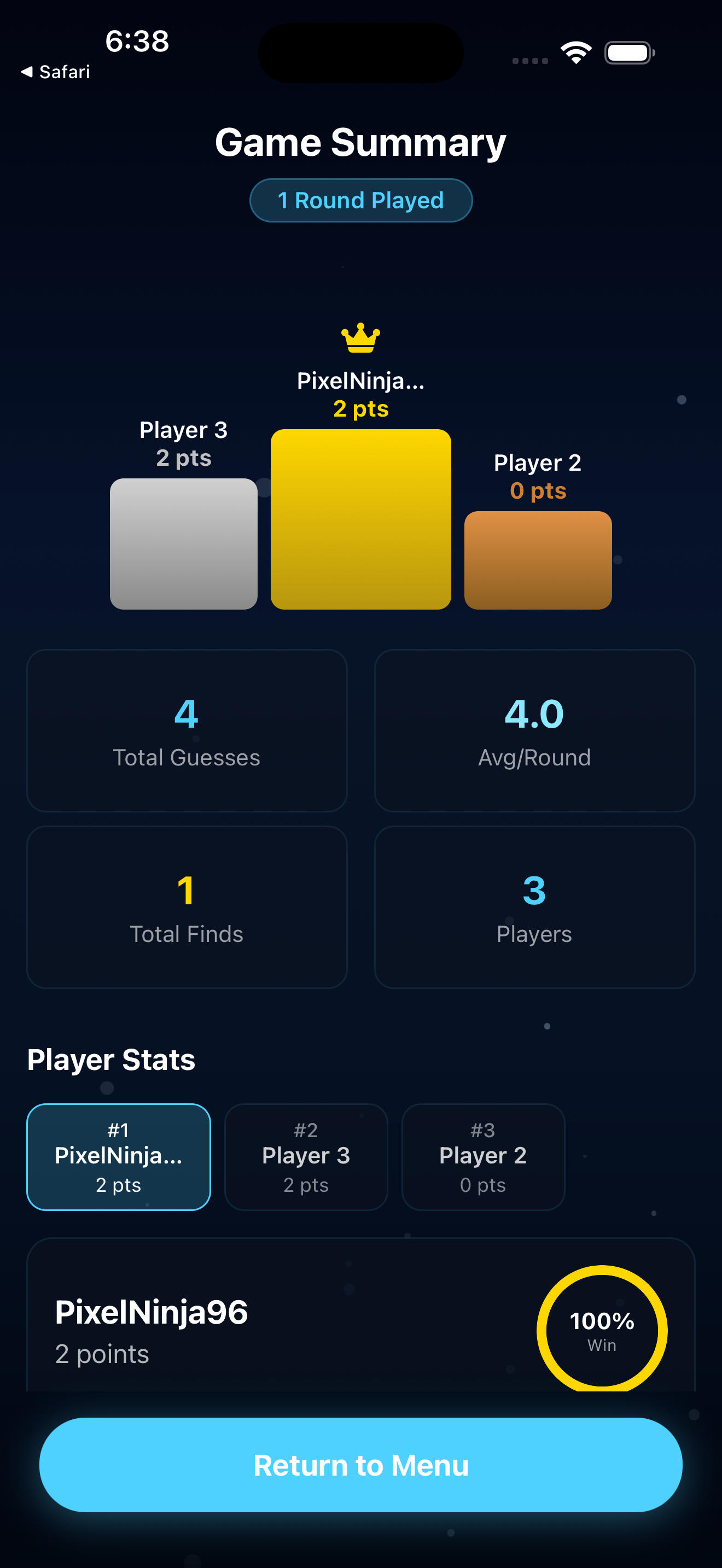Viewport: 722px width, 1568px height.
Task: Select the silver podium bar for Player 3
Action: pyautogui.click(x=183, y=543)
